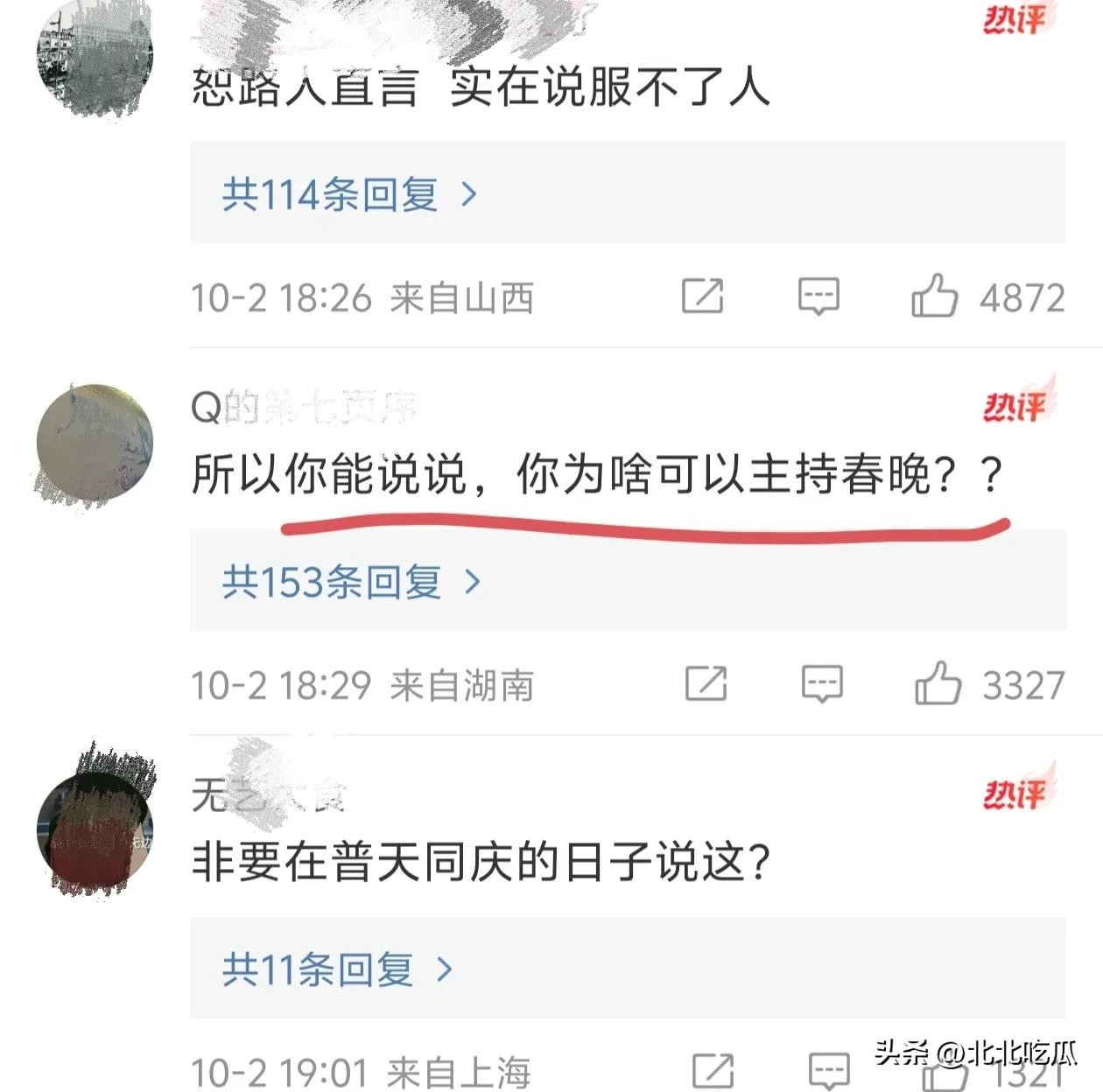View the 共11条回复 replies

click(x=337, y=969)
